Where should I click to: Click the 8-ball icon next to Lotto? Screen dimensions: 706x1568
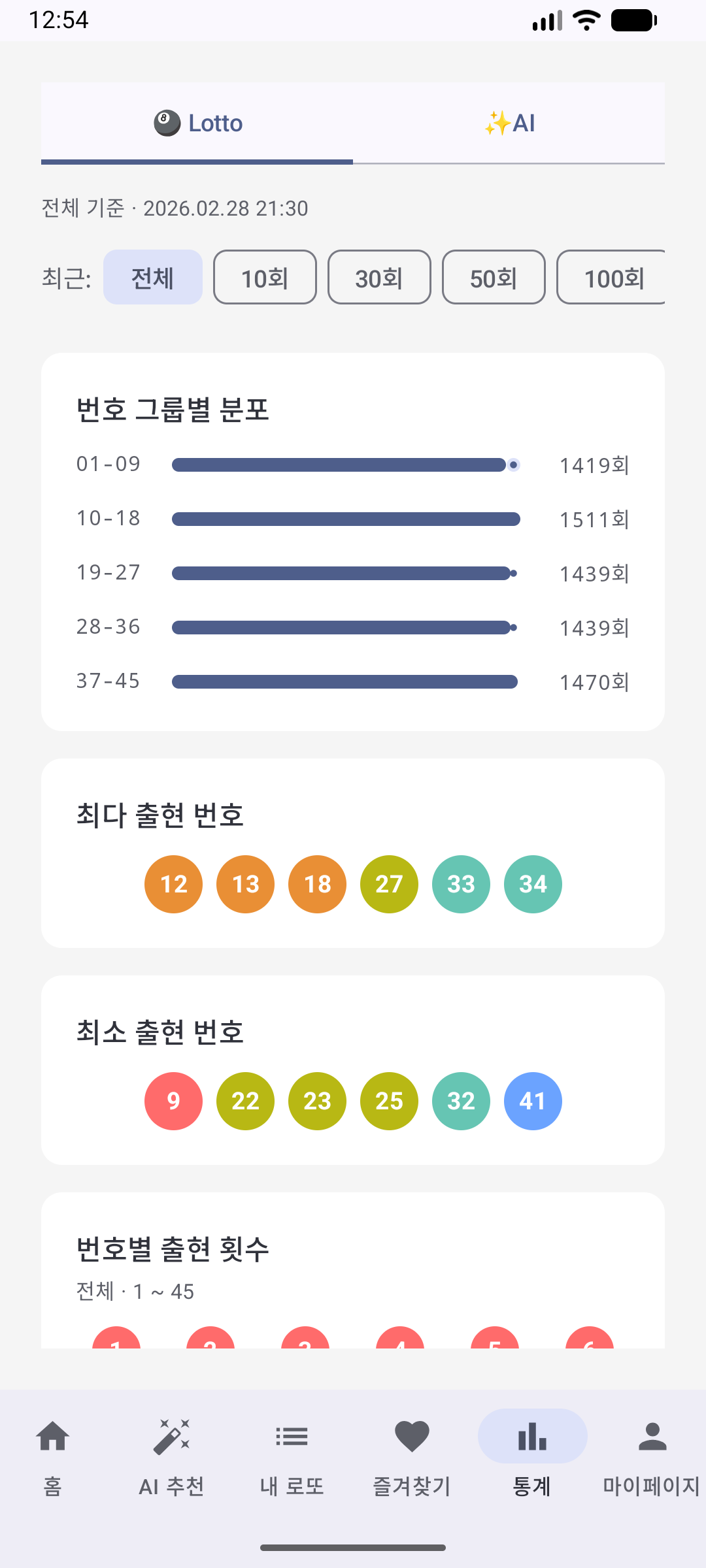click(163, 122)
